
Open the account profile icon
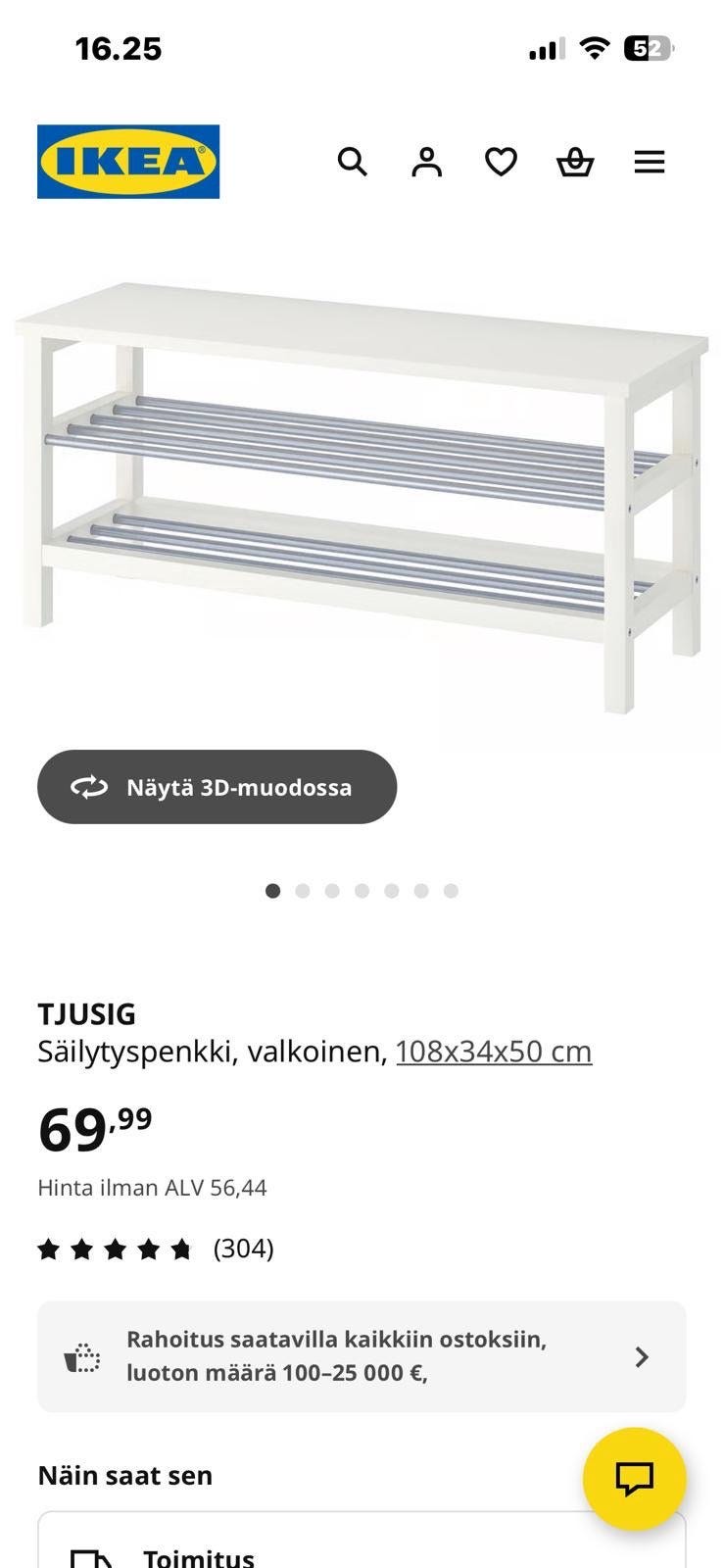coord(426,162)
